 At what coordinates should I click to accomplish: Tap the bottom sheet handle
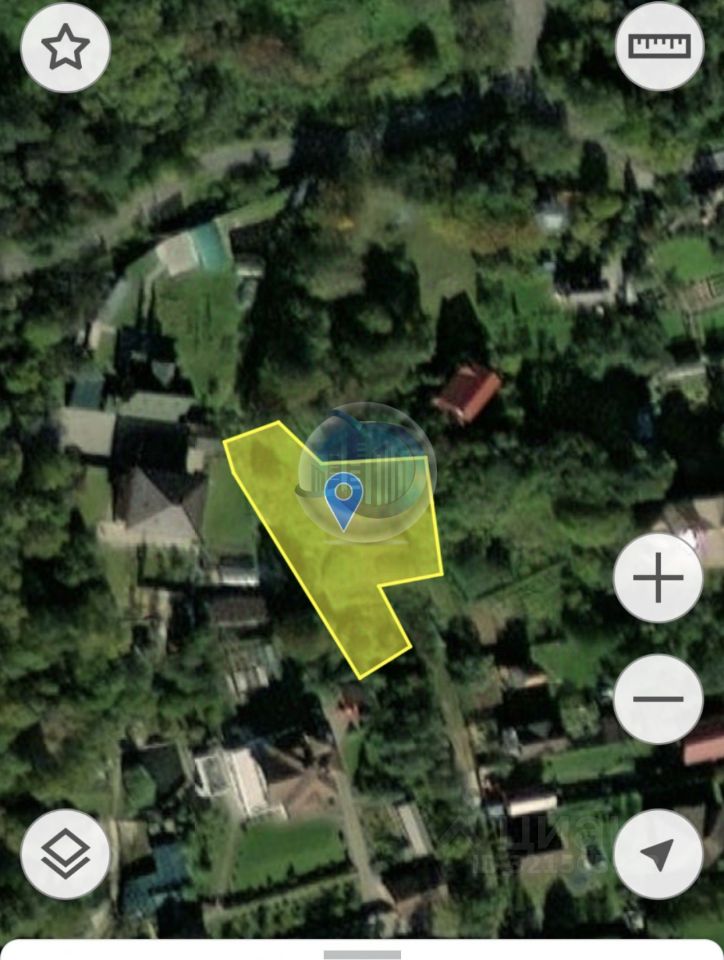coord(362,954)
